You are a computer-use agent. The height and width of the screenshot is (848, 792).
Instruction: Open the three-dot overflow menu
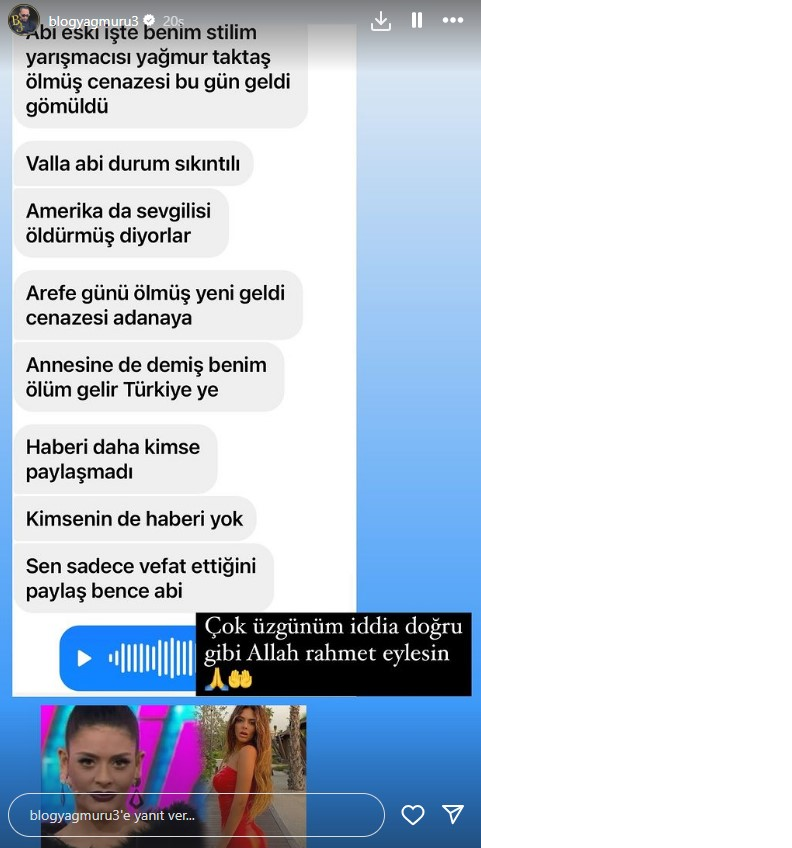[453, 20]
